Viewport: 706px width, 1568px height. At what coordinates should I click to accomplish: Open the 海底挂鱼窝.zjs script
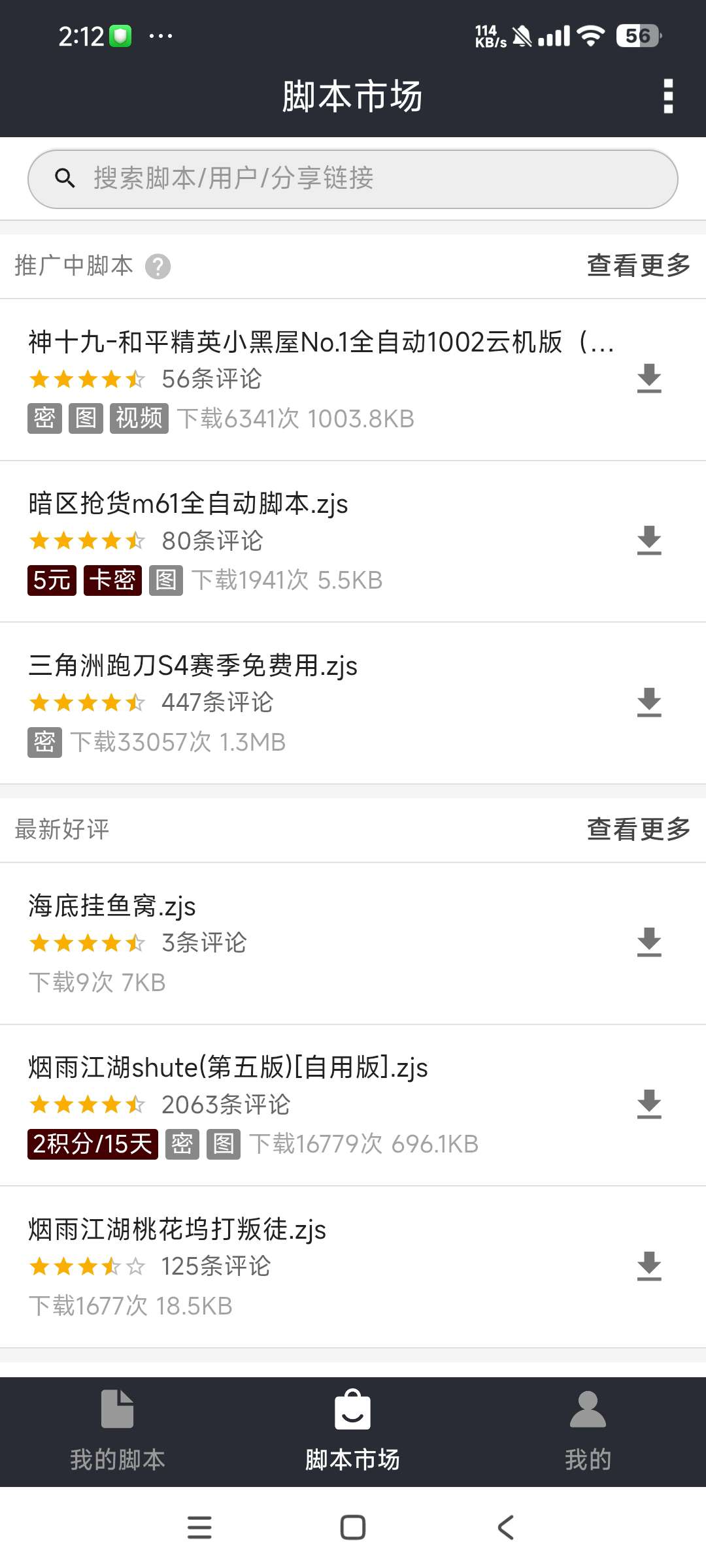(x=112, y=907)
